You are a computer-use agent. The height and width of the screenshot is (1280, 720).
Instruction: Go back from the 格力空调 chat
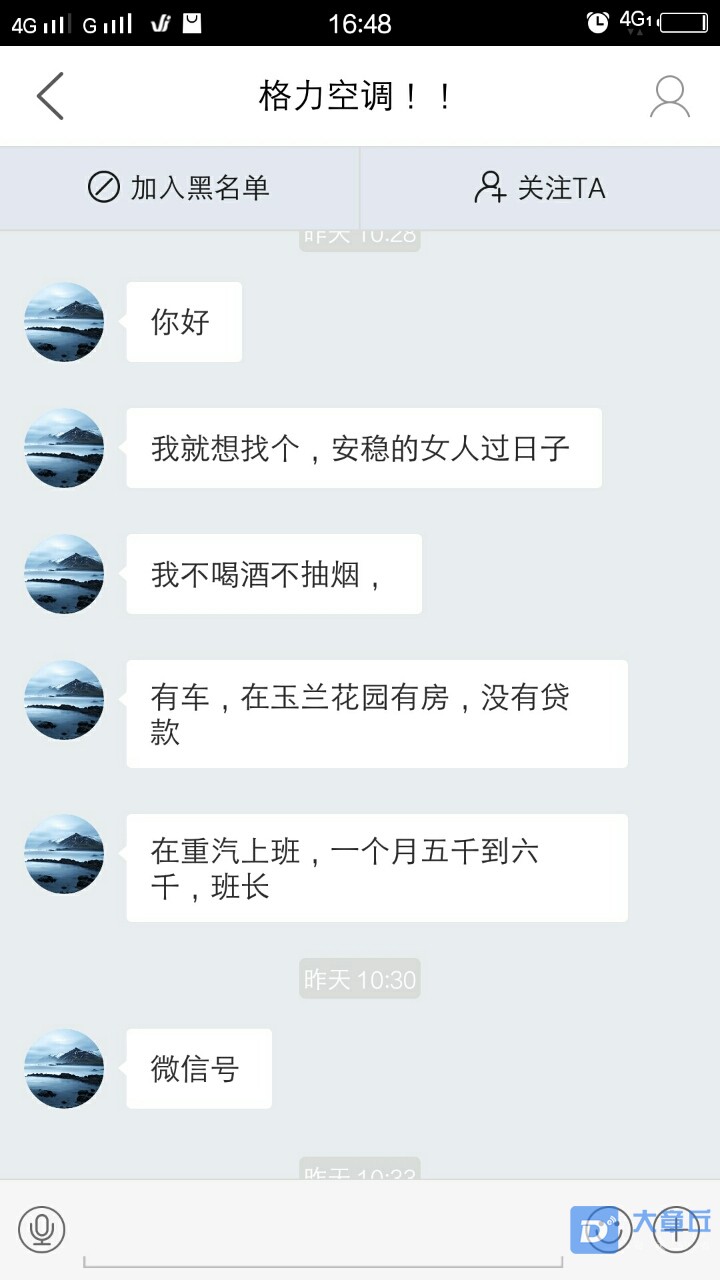point(50,96)
